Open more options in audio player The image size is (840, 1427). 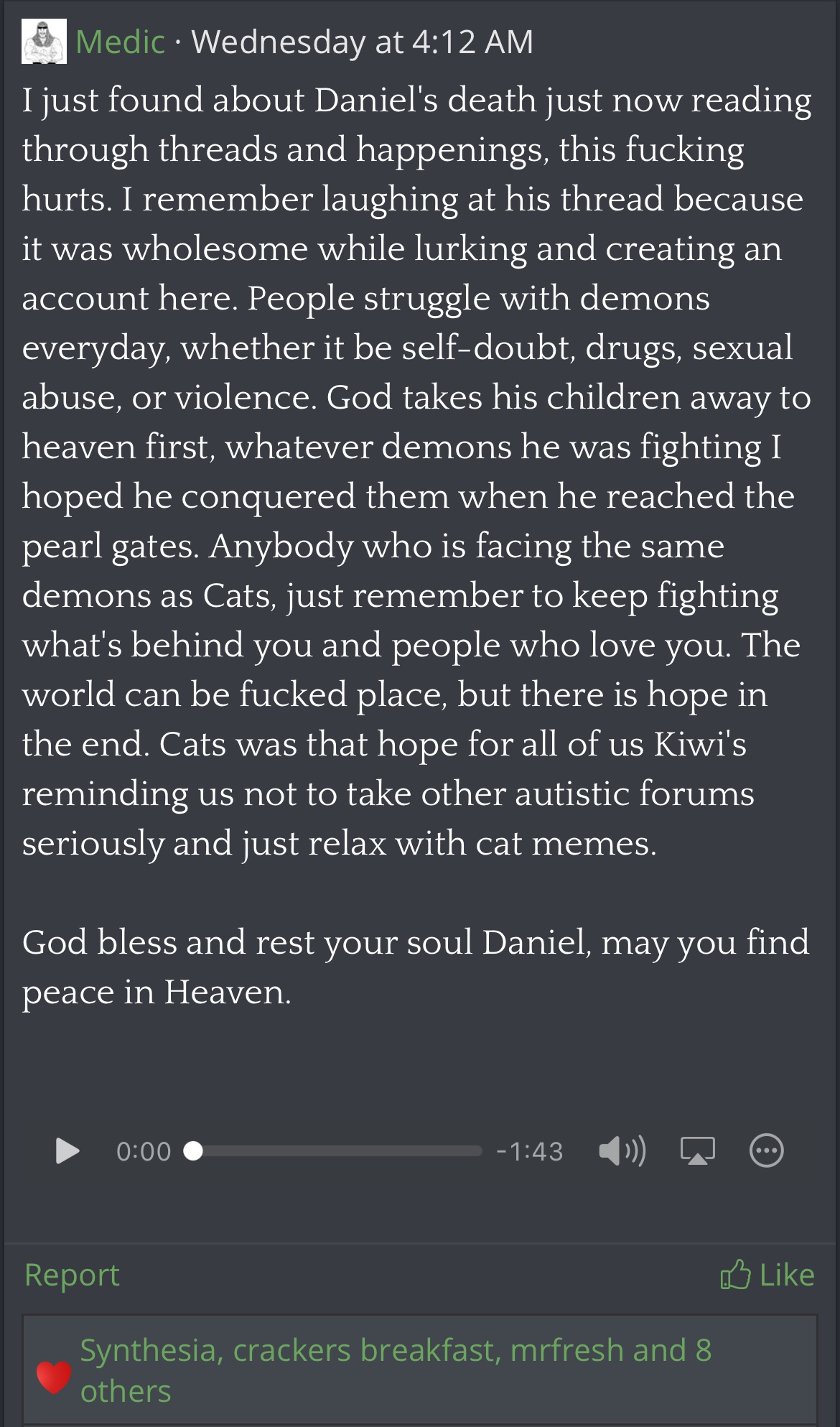pos(766,1151)
